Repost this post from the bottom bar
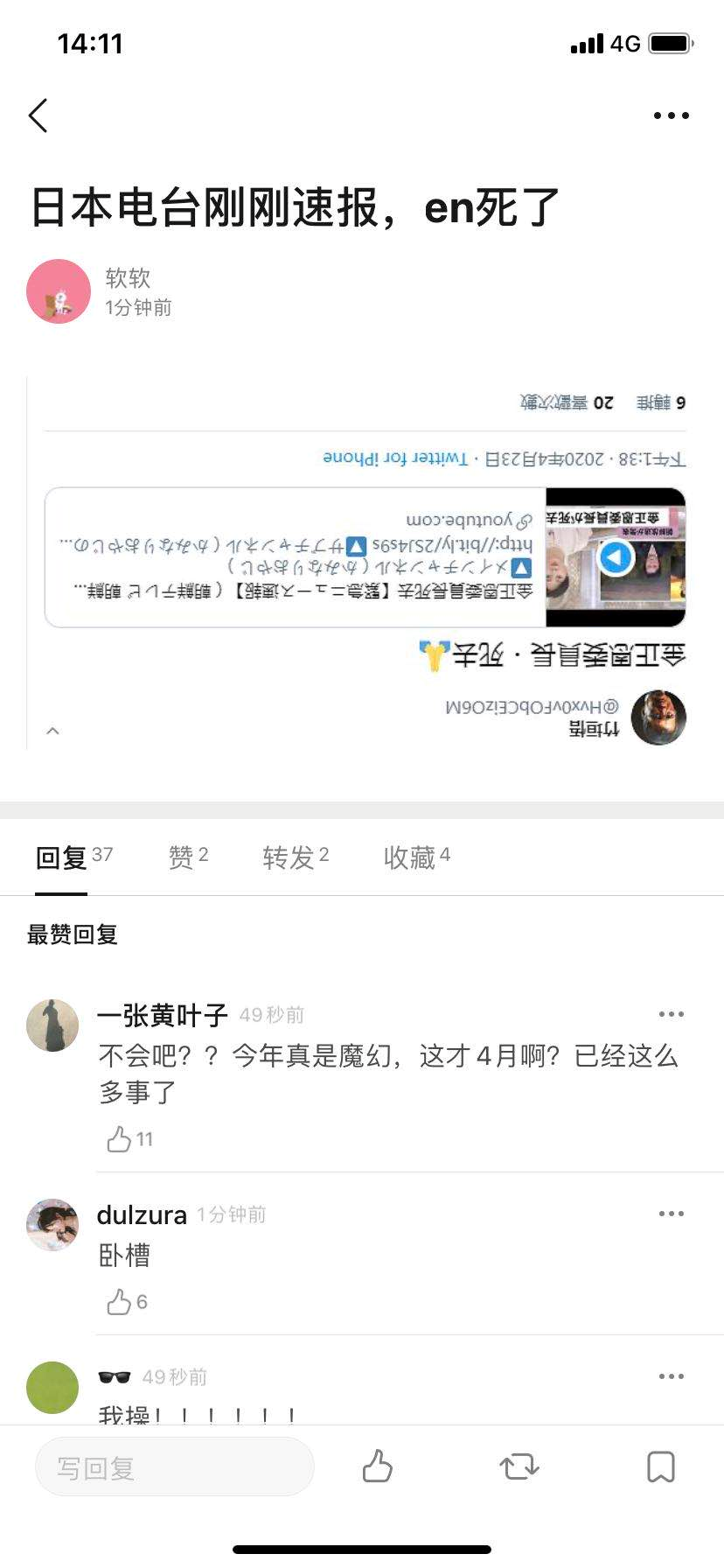 point(519,1466)
